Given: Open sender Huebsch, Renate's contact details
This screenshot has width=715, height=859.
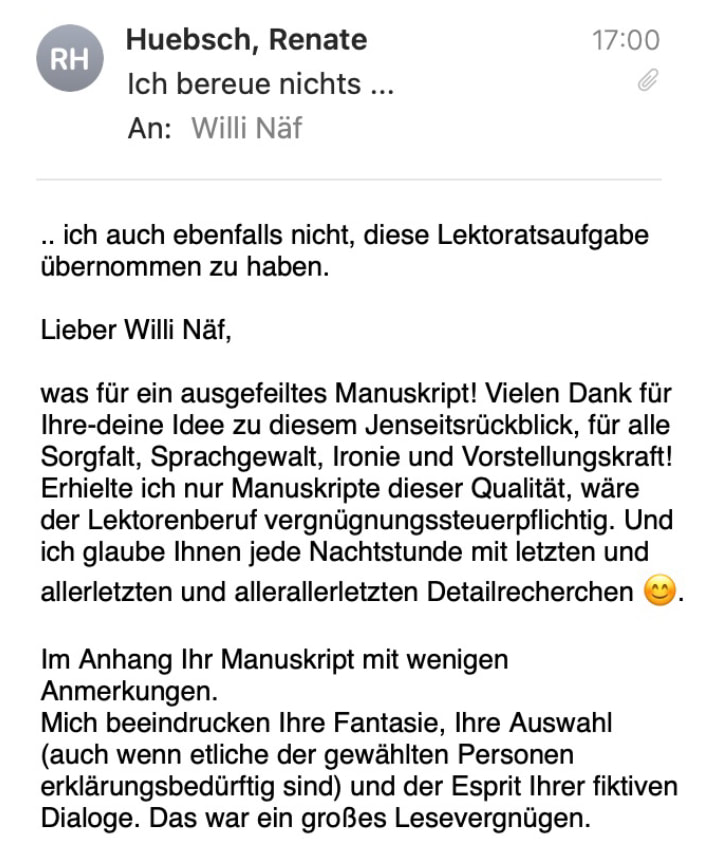Looking at the screenshot, I should [x=246, y=40].
